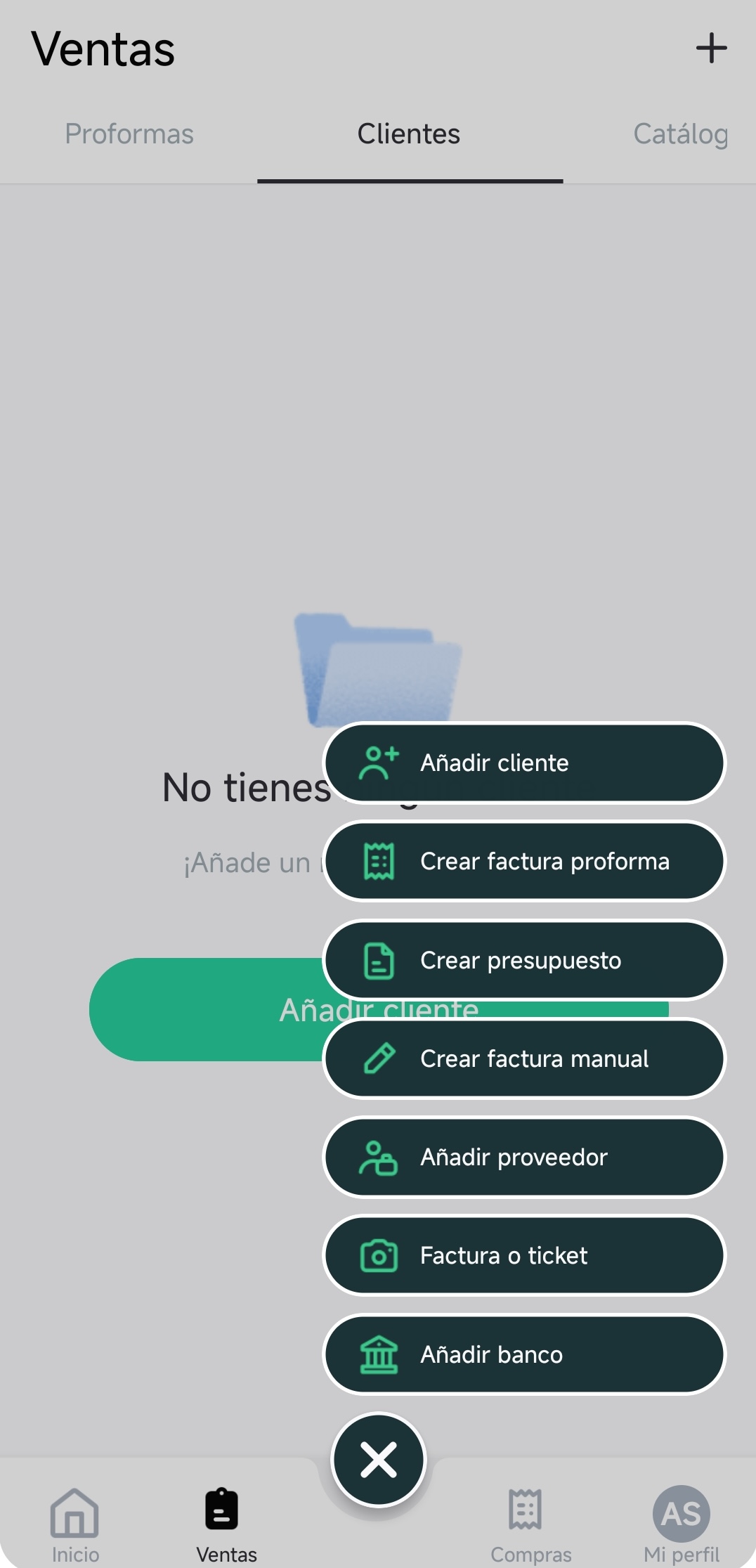Screen dimensions: 756x1568
Task: Select Añadir cliente in the quick menu
Action: point(524,763)
